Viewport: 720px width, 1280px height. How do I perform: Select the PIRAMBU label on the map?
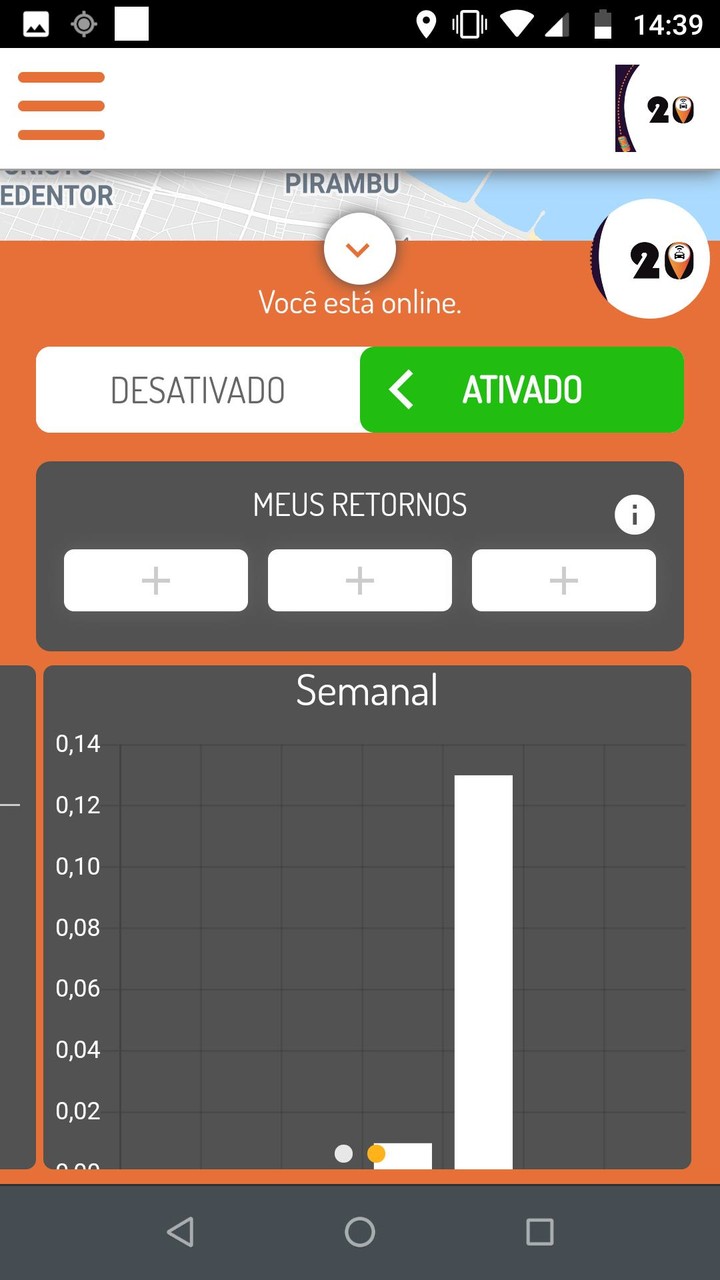[343, 183]
